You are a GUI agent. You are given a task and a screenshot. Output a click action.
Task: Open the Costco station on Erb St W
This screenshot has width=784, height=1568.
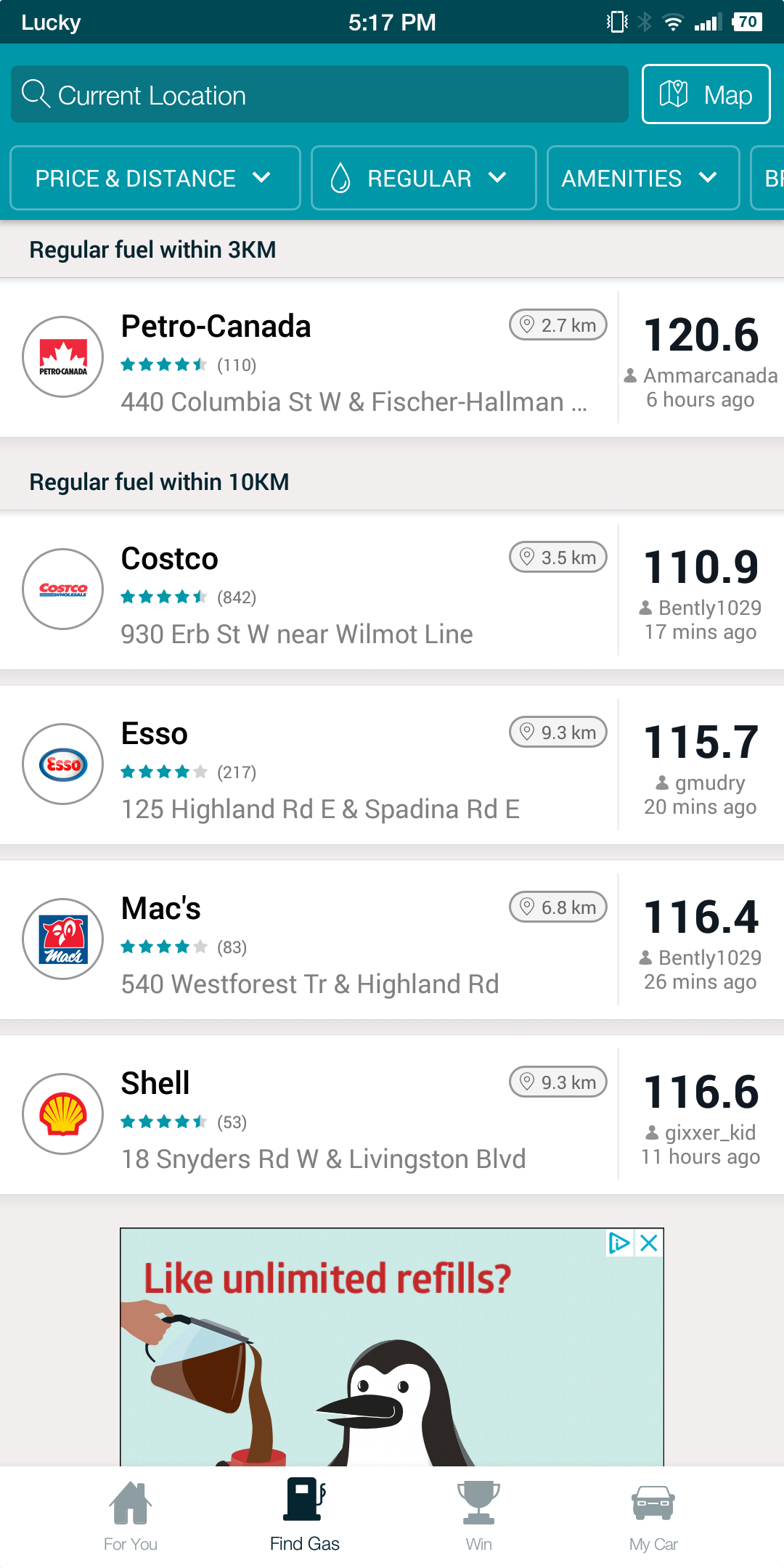[x=392, y=589]
